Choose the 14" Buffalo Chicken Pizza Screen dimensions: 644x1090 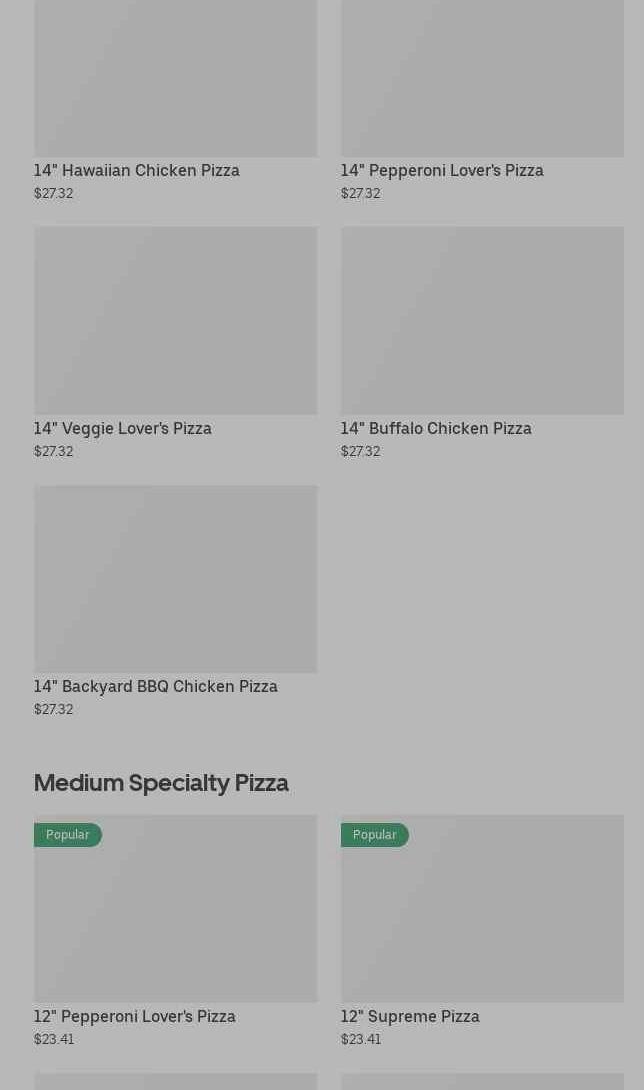[481, 330]
